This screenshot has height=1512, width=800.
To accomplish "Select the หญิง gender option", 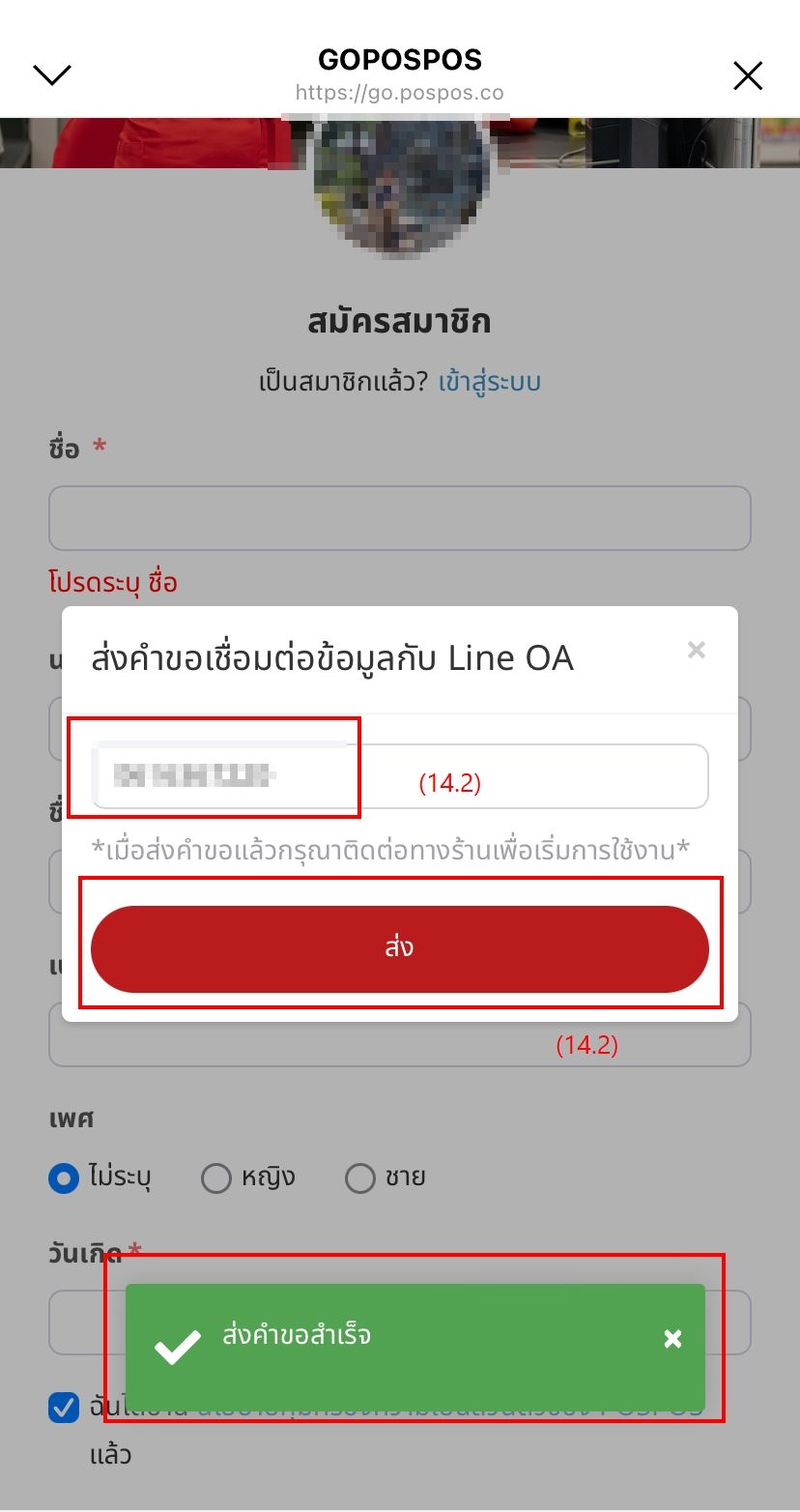I will [x=216, y=1178].
